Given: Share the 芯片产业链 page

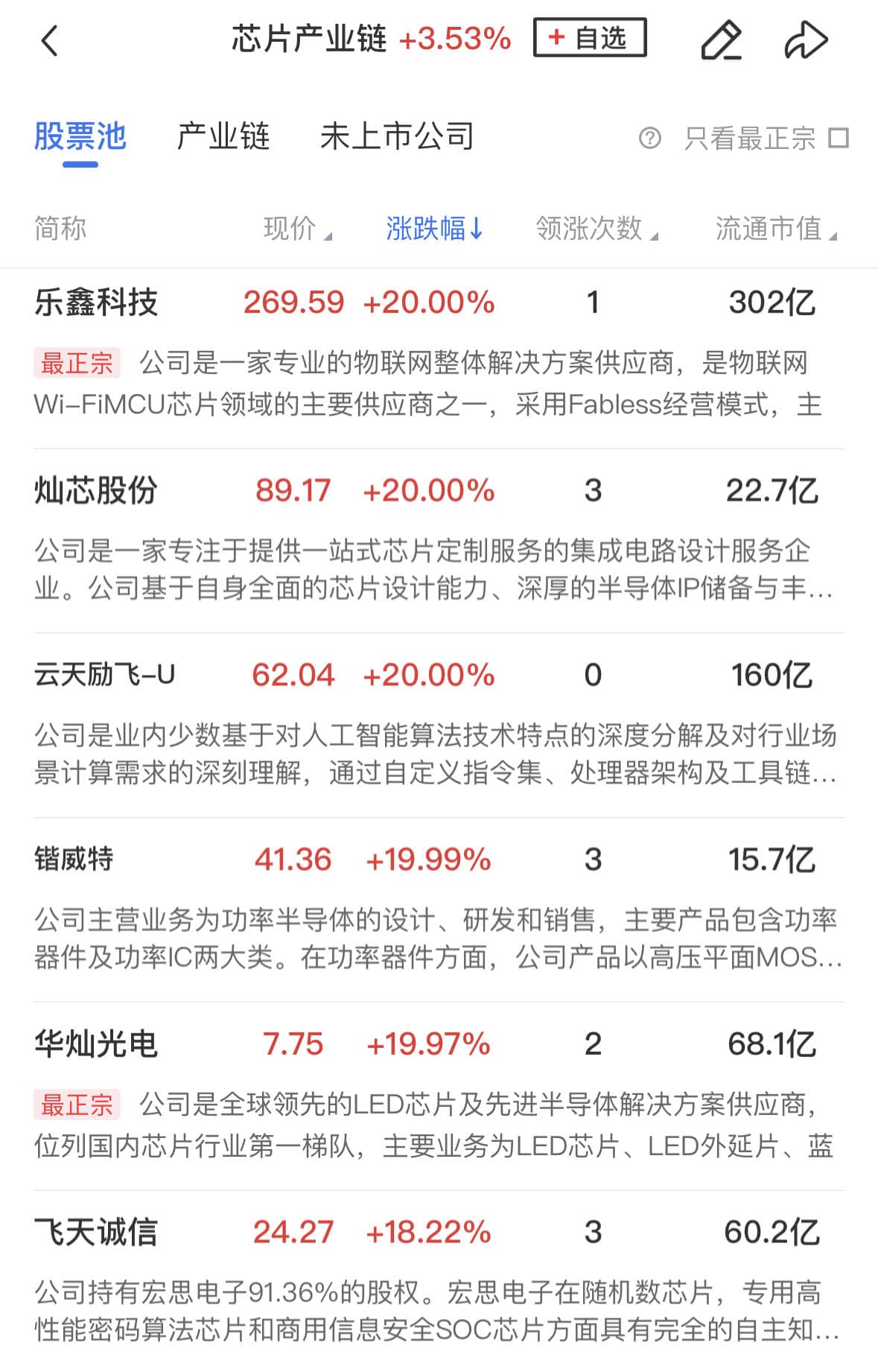Looking at the screenshot, I should (806, 40).
